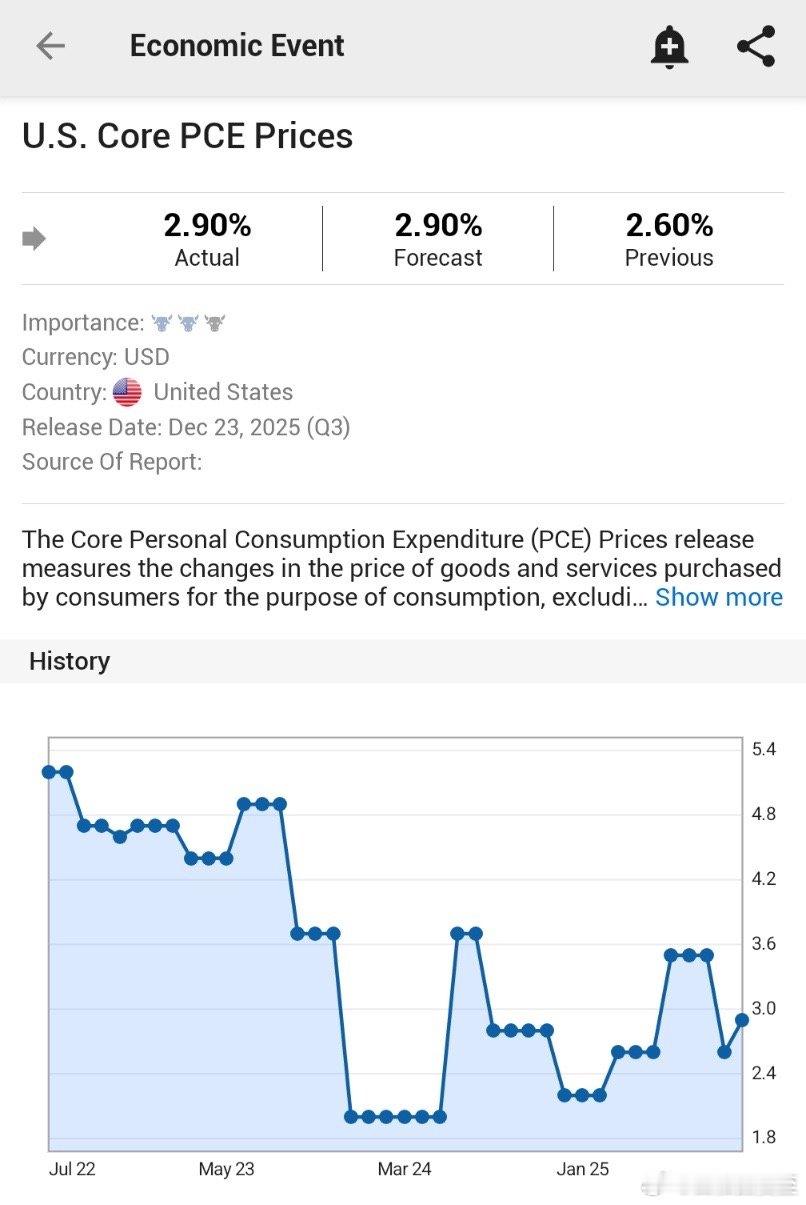Tap the United States flag icon
The height and width of the screenshot is (1205, 806).
click(x=127, y=392)
